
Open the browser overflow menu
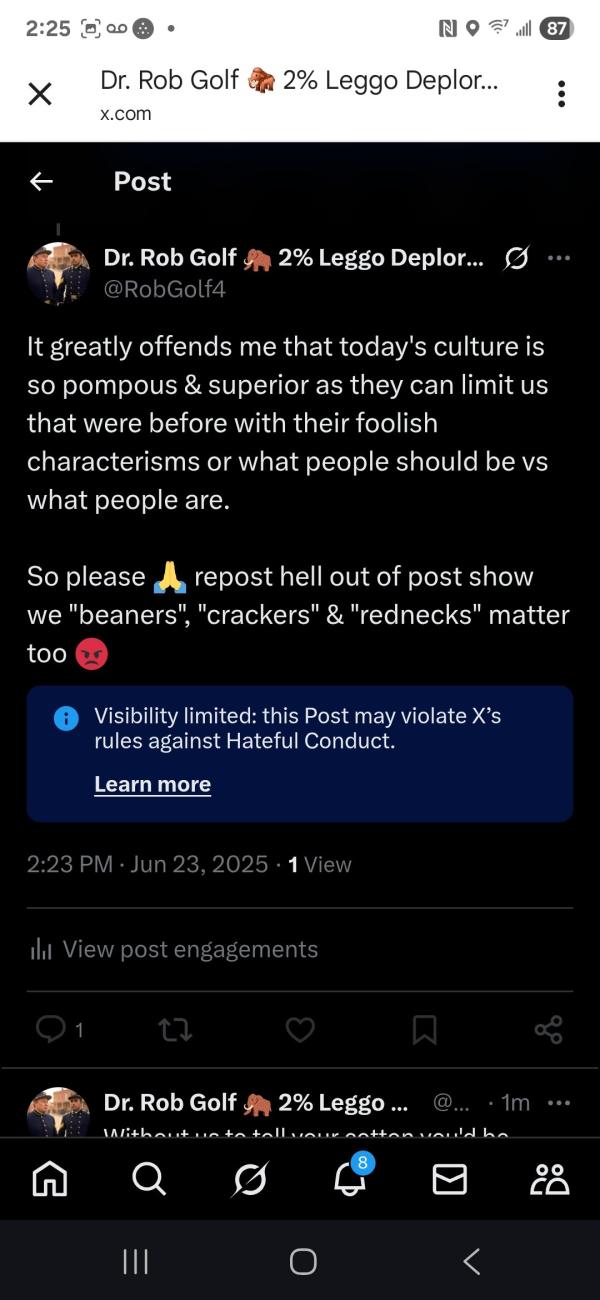[561, 94]
